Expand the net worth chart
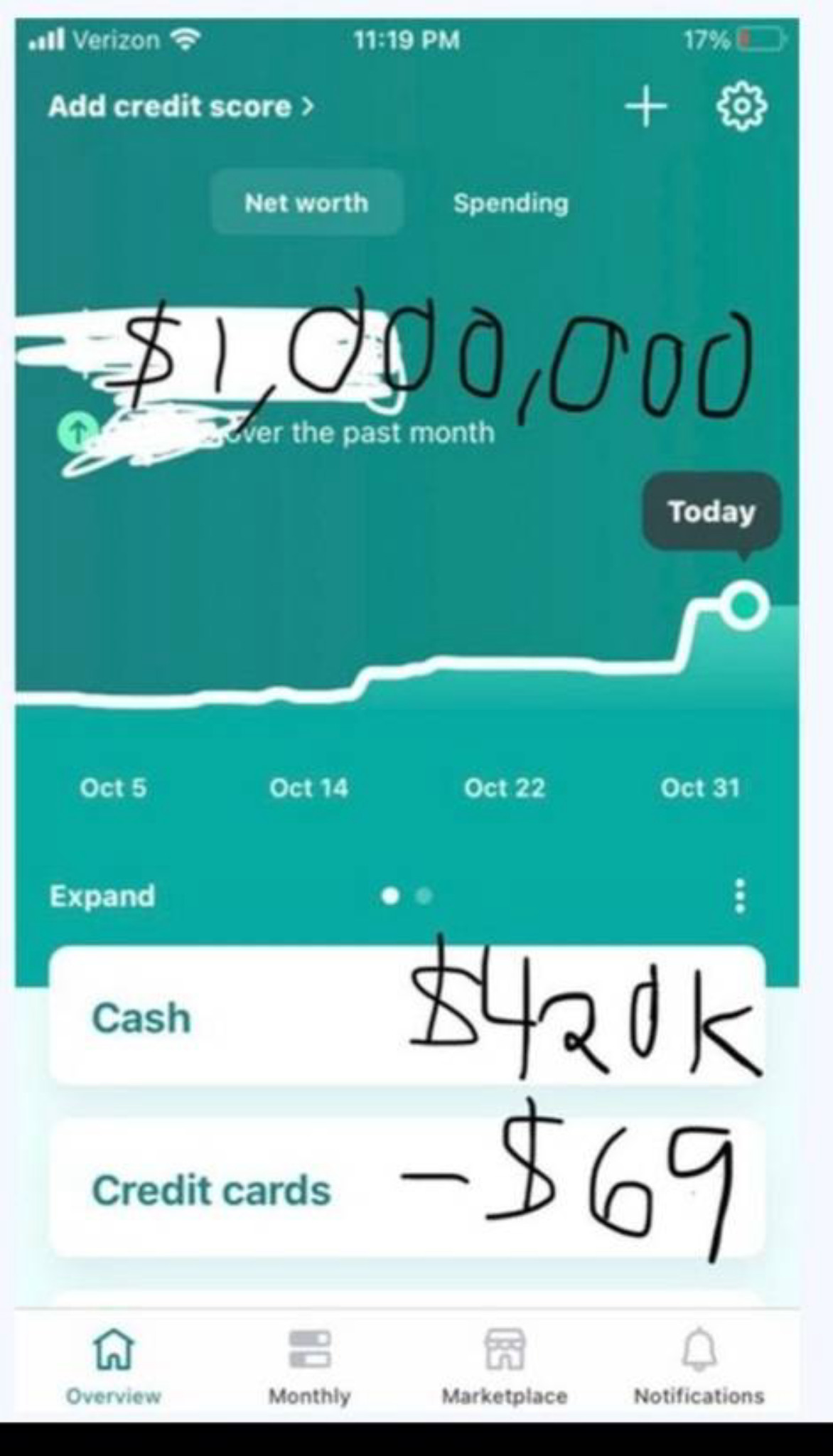This screenshot has width=833, height=1456. tap(102, 896)
